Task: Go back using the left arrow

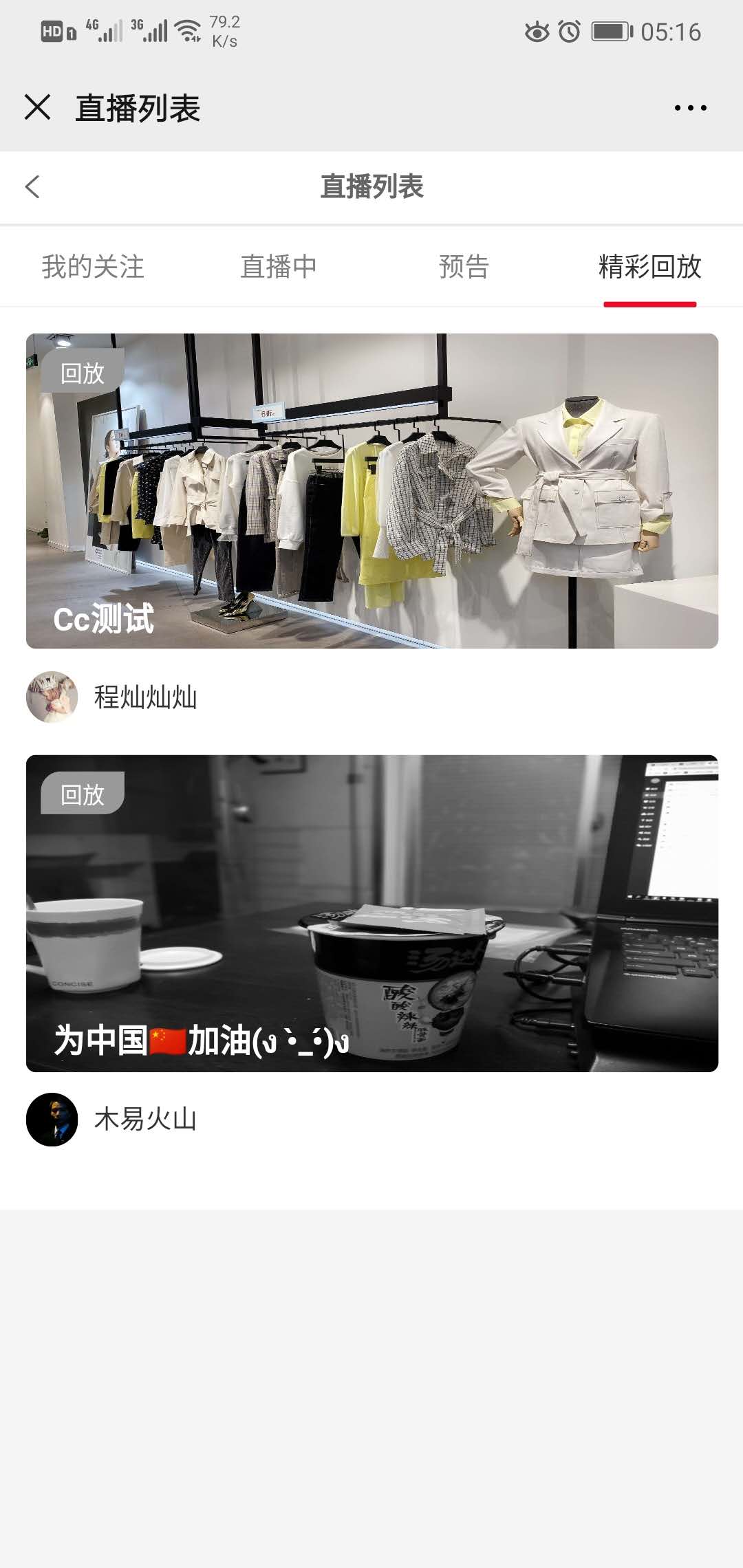Action: (32, 186)
